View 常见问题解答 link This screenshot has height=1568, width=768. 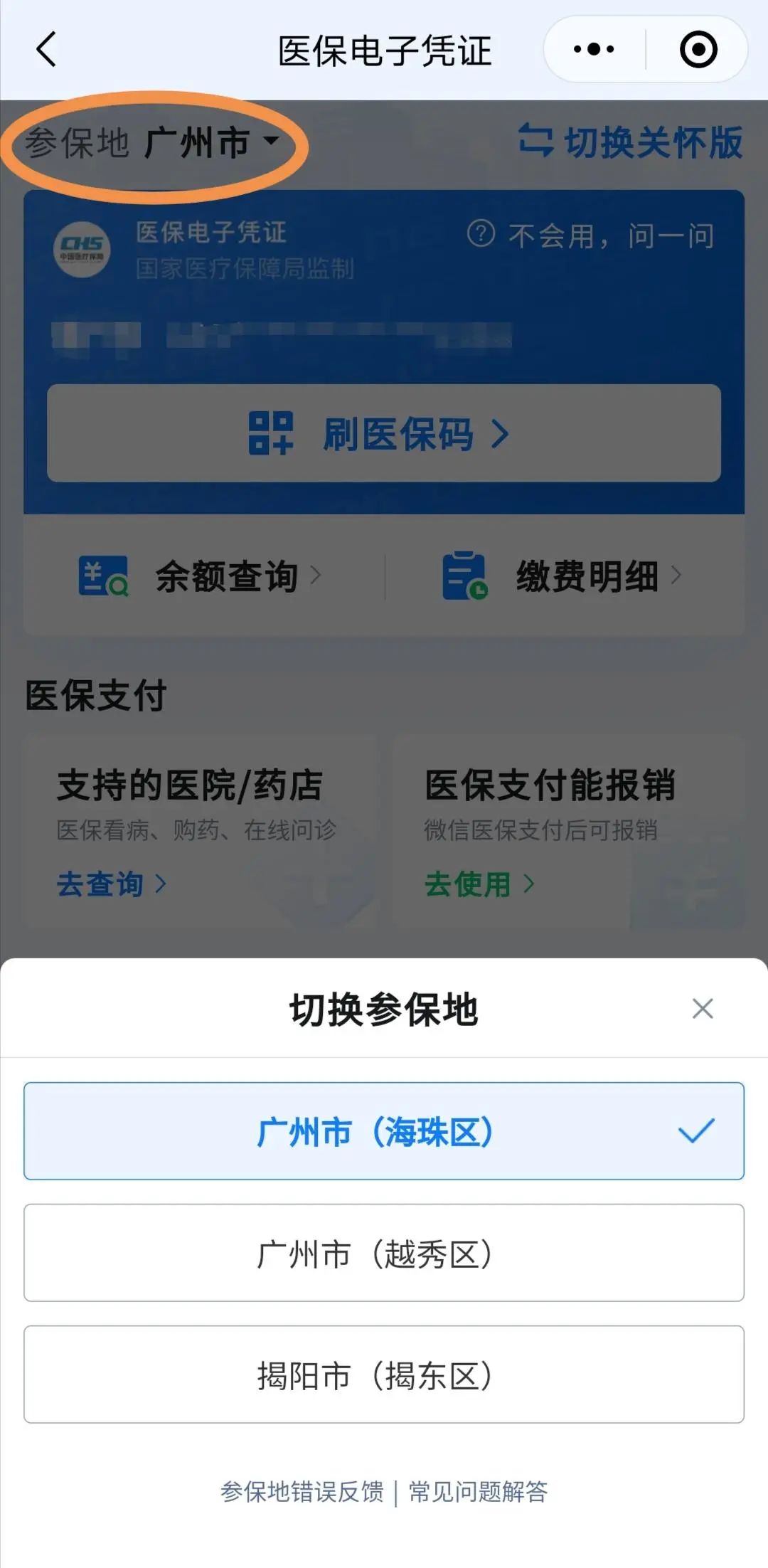tap(478, 1491)
